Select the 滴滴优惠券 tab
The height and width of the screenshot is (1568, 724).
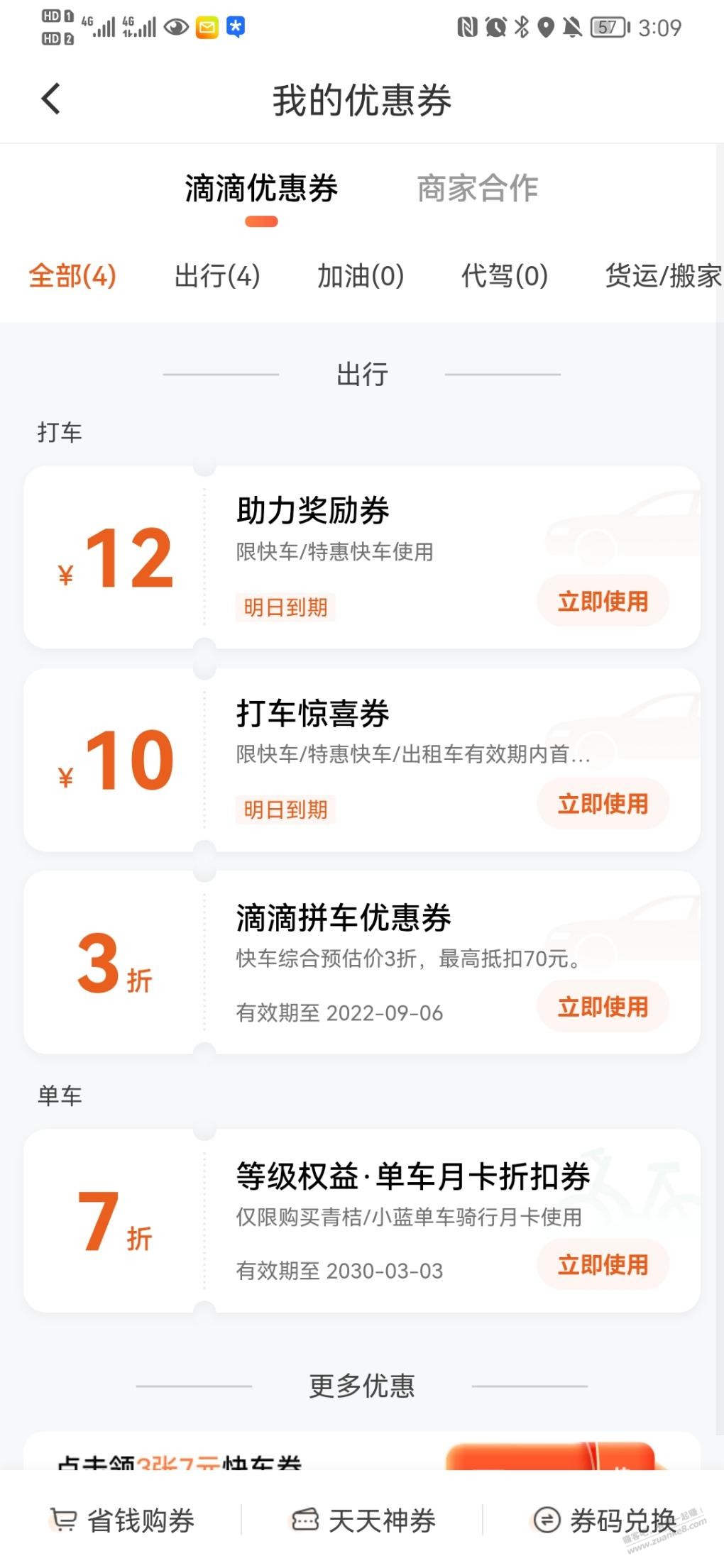point(260,189)
